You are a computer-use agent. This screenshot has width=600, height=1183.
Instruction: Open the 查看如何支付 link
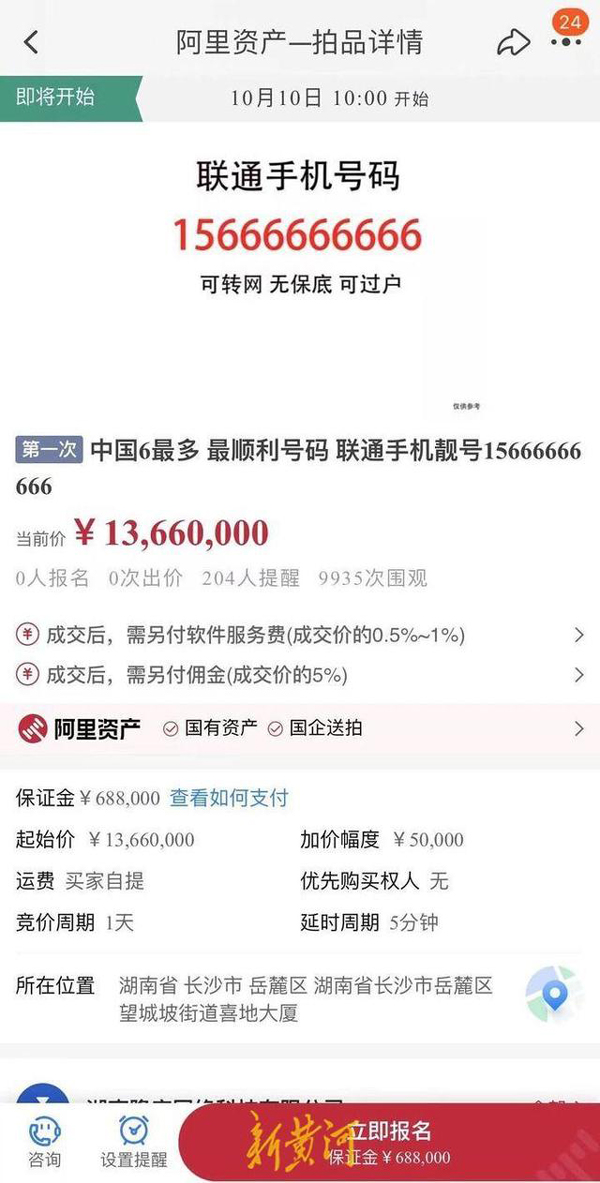click(229, 797)
